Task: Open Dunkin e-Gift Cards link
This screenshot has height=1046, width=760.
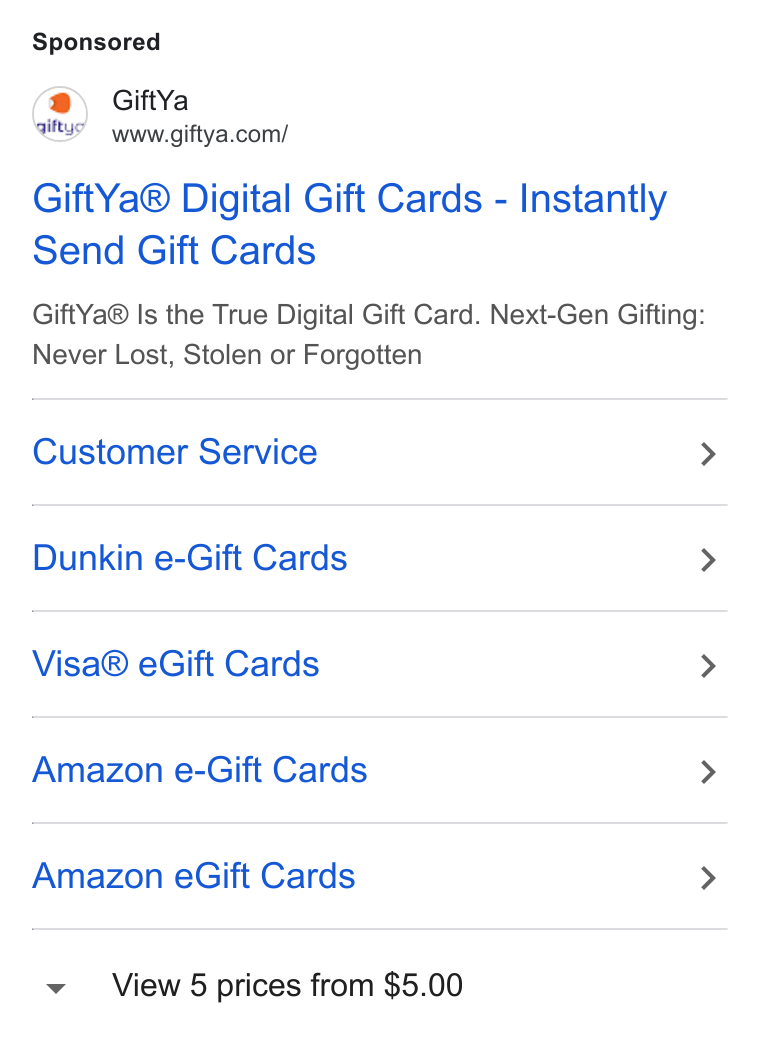Action: click(380, 558)
